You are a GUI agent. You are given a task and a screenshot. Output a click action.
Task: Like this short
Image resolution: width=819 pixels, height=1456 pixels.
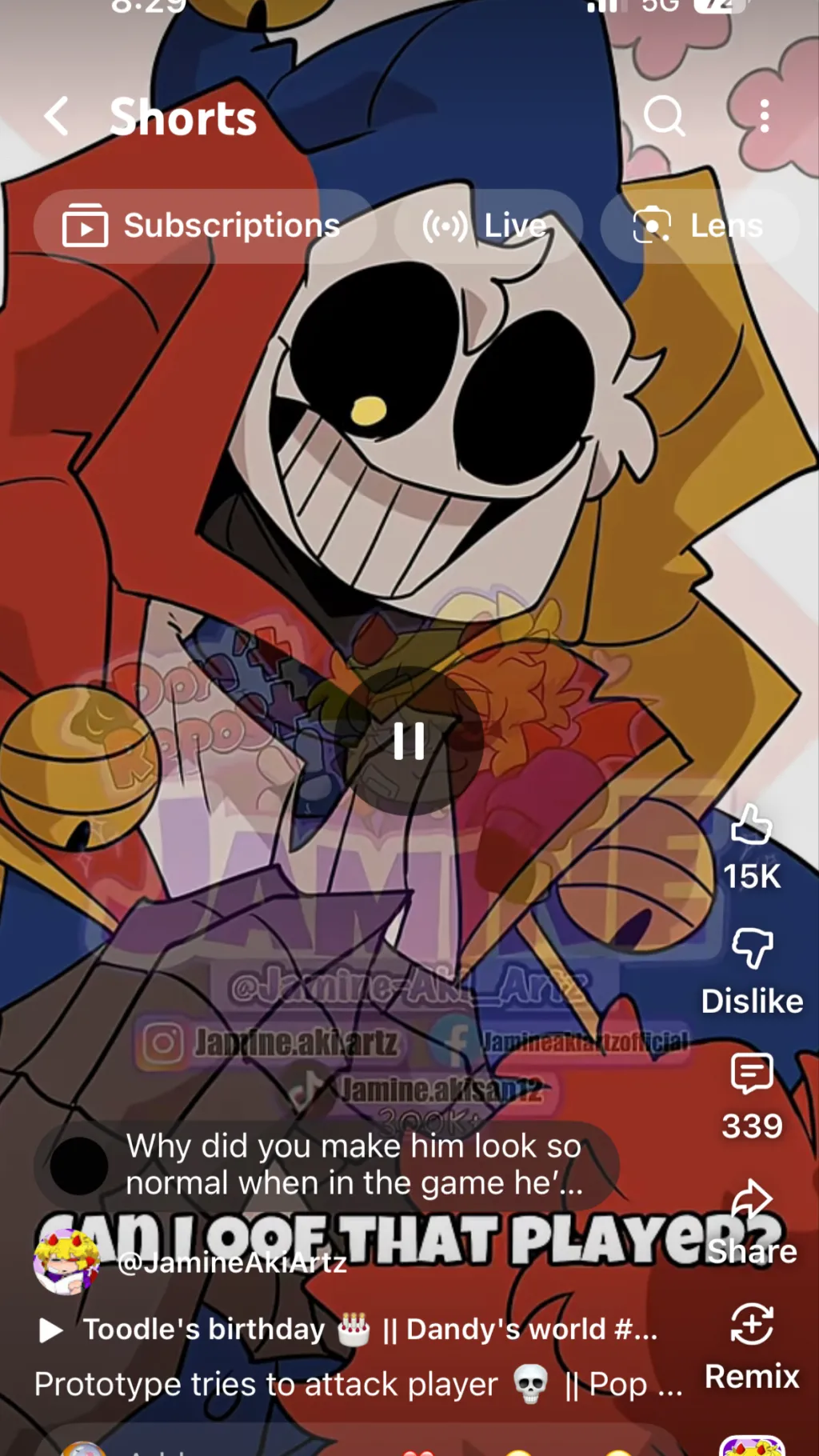point(752,826)
